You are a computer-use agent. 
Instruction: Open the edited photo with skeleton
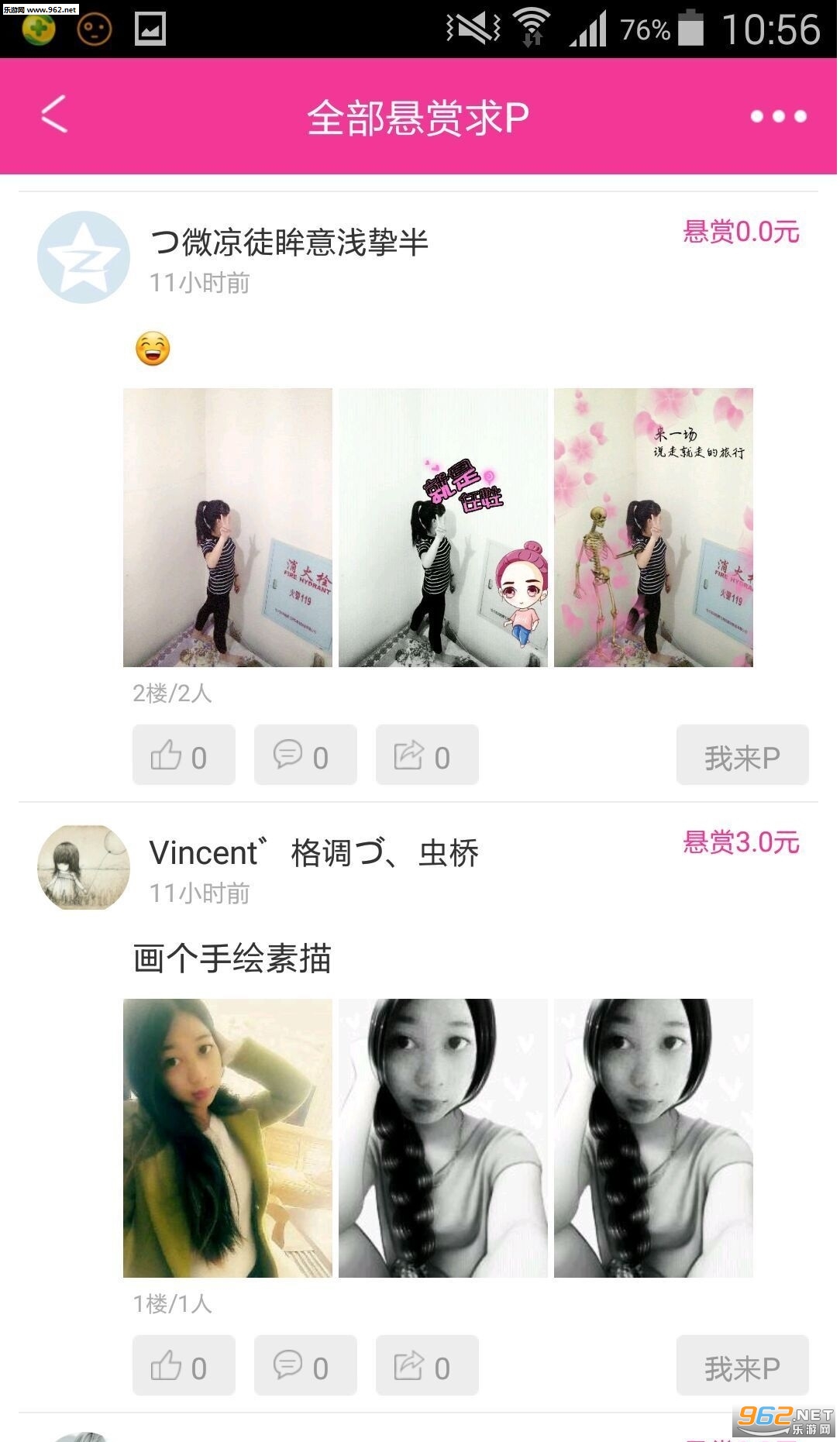(x=653, y=527)
